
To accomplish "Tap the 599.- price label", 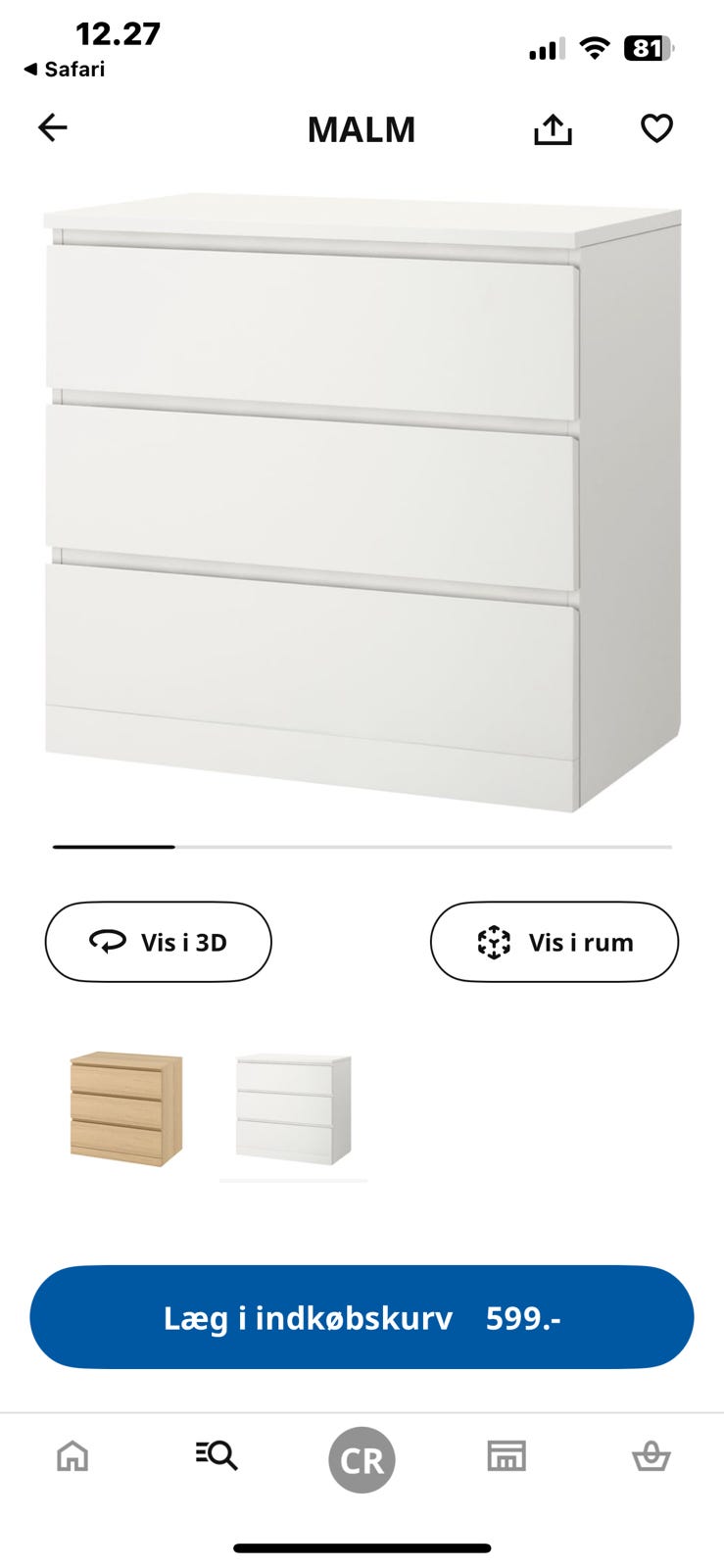I will coord(522,1318).
